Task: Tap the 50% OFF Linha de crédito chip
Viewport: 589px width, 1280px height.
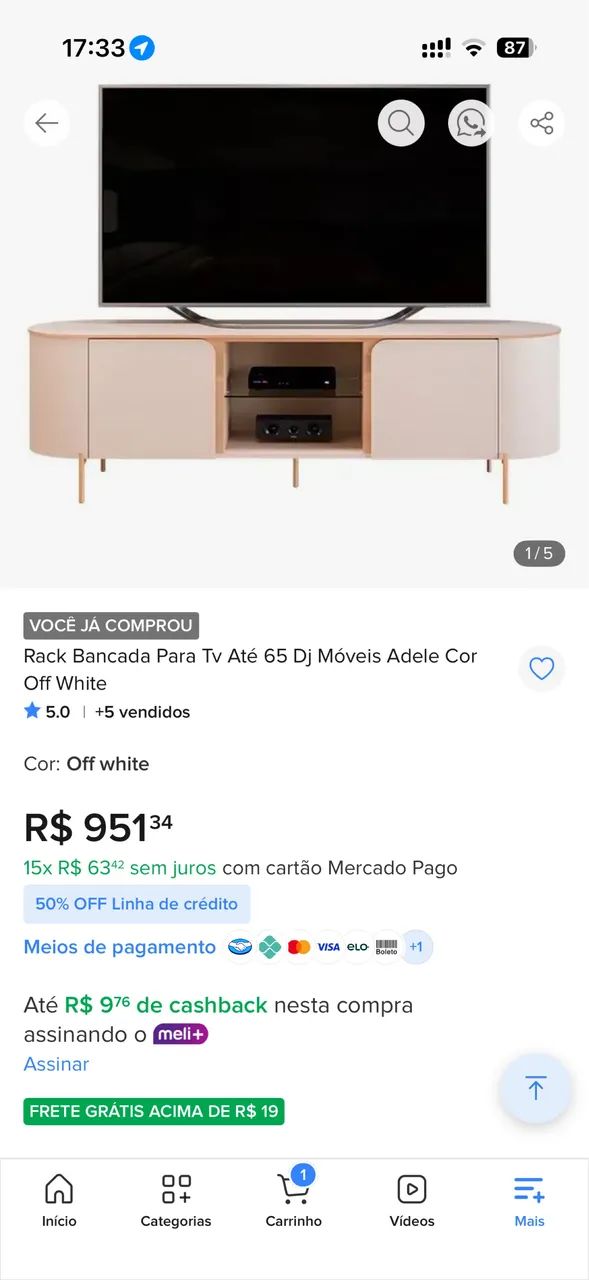Action: [137, 904]
